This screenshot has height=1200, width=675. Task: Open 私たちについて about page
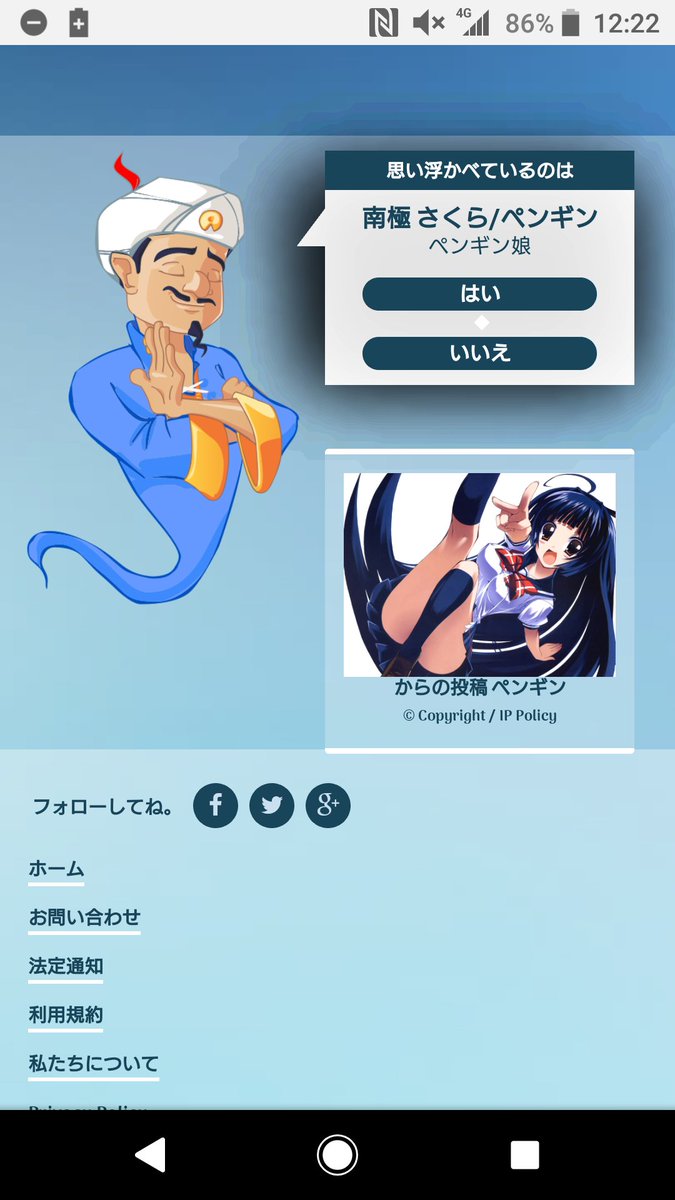(94, 1064)
